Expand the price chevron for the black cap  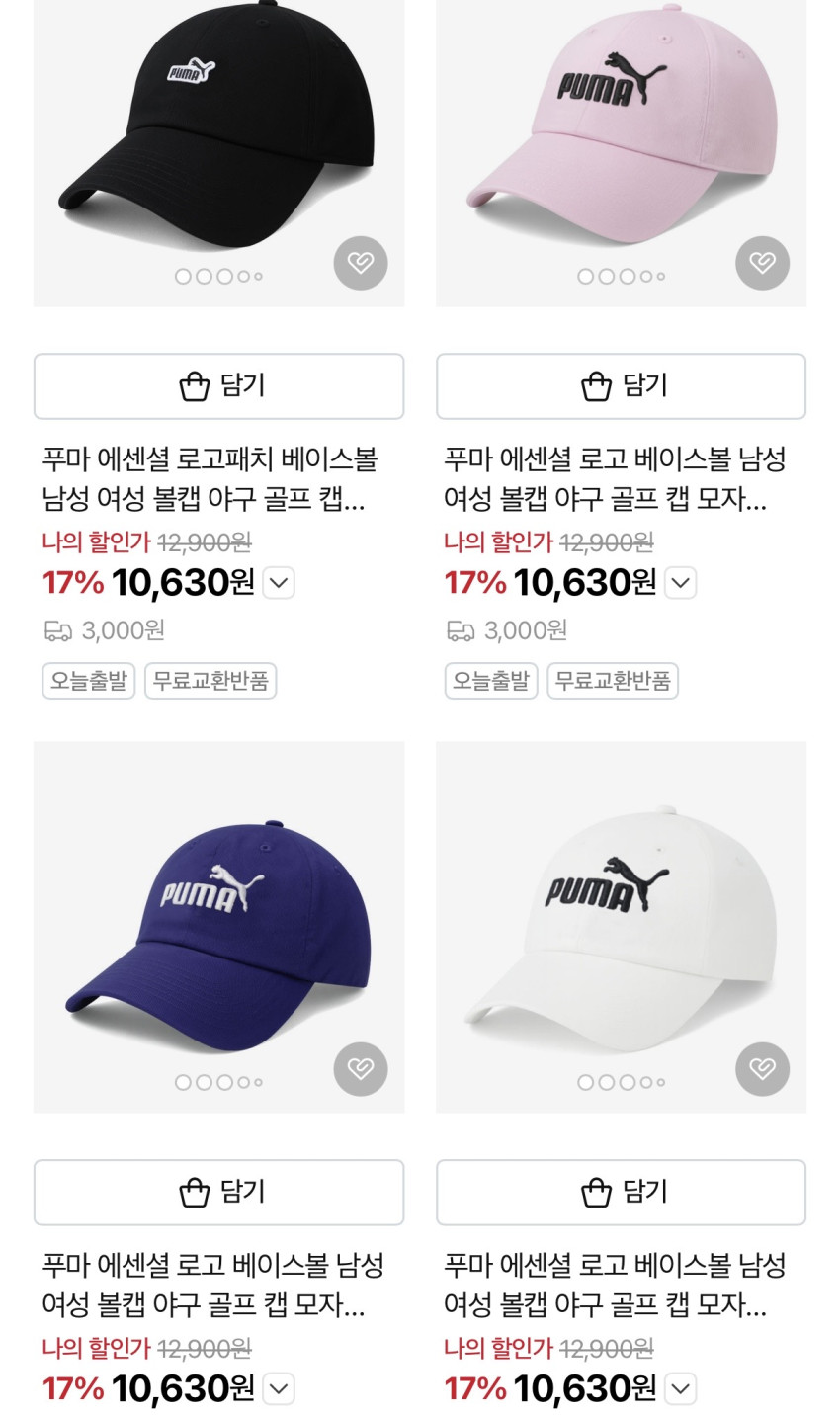[279, 583]
